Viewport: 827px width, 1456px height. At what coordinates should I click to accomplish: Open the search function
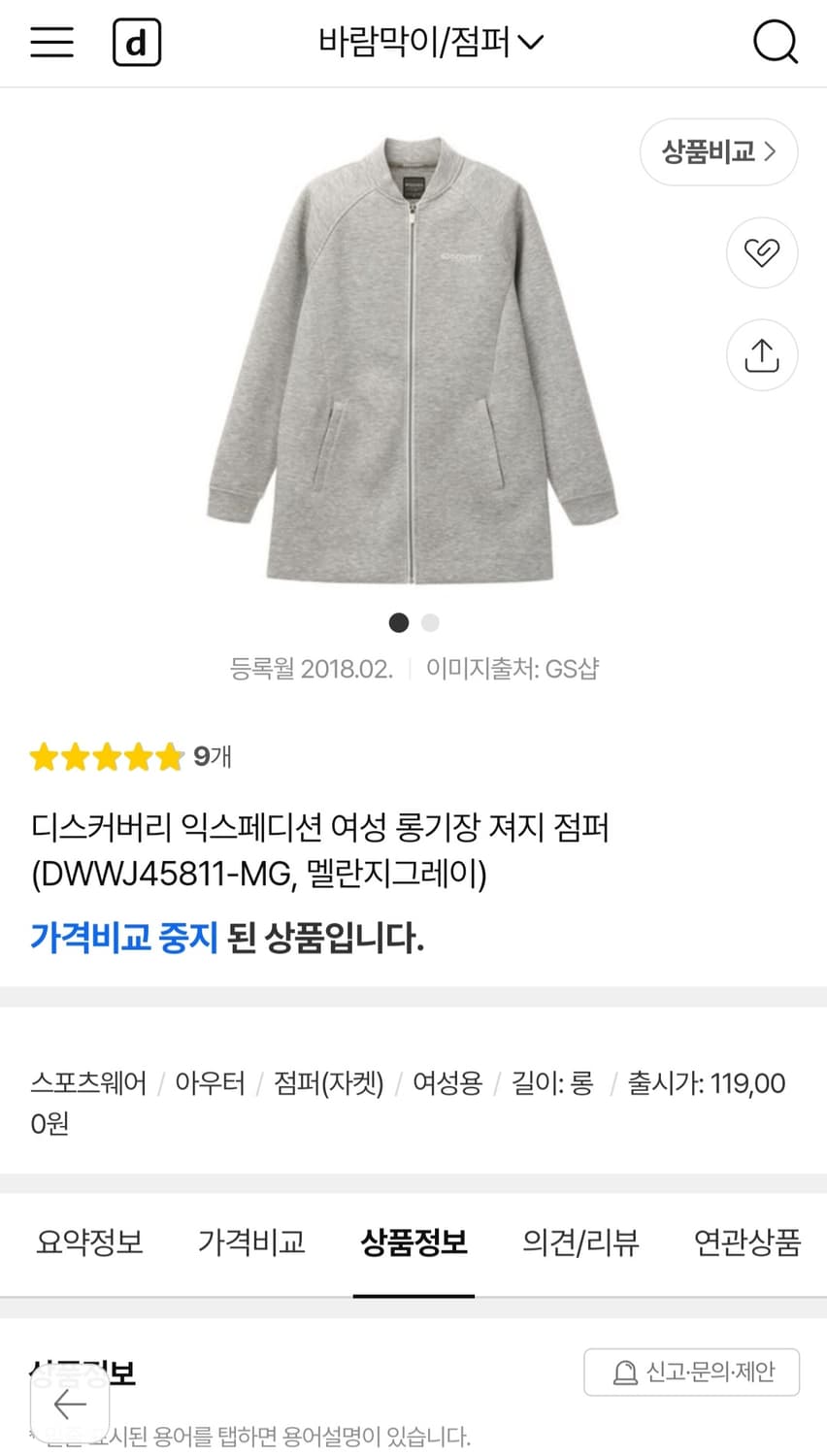775,42
